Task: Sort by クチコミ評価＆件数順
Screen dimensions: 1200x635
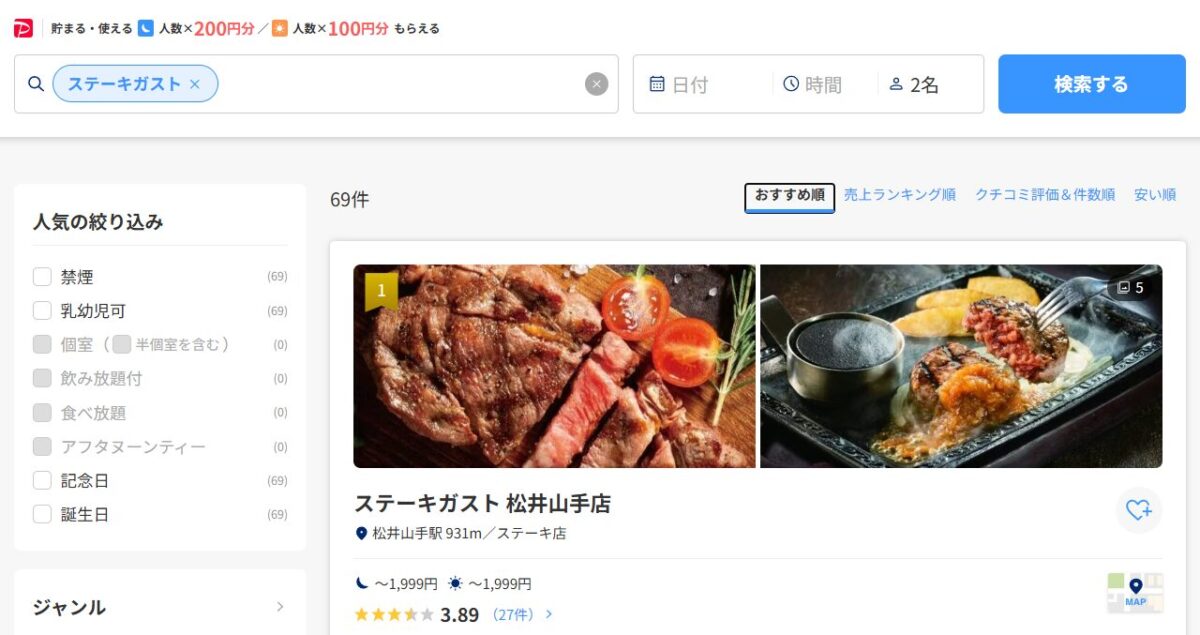Action: 1044,195
